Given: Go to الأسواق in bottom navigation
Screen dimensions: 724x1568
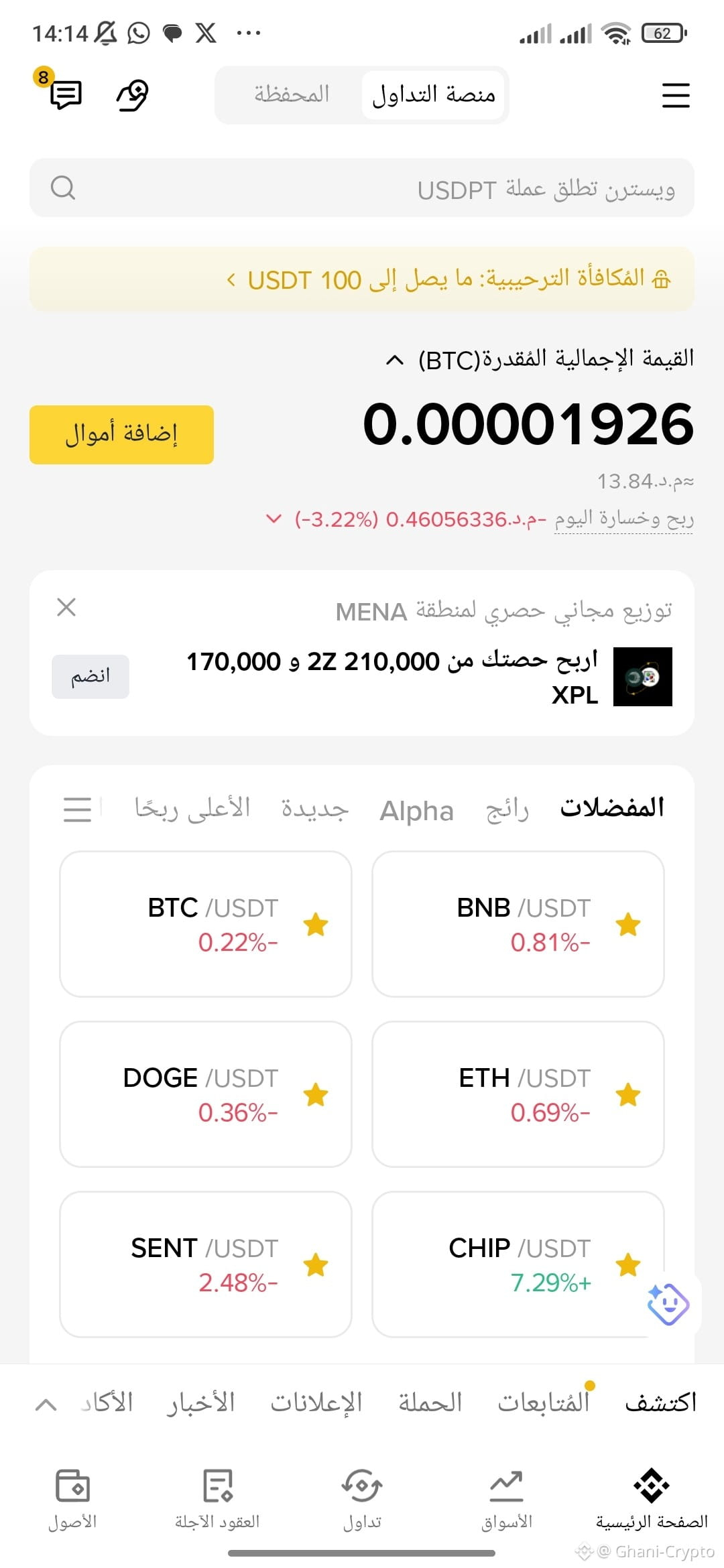Looking at the screenshot, I should (507, 1500).
